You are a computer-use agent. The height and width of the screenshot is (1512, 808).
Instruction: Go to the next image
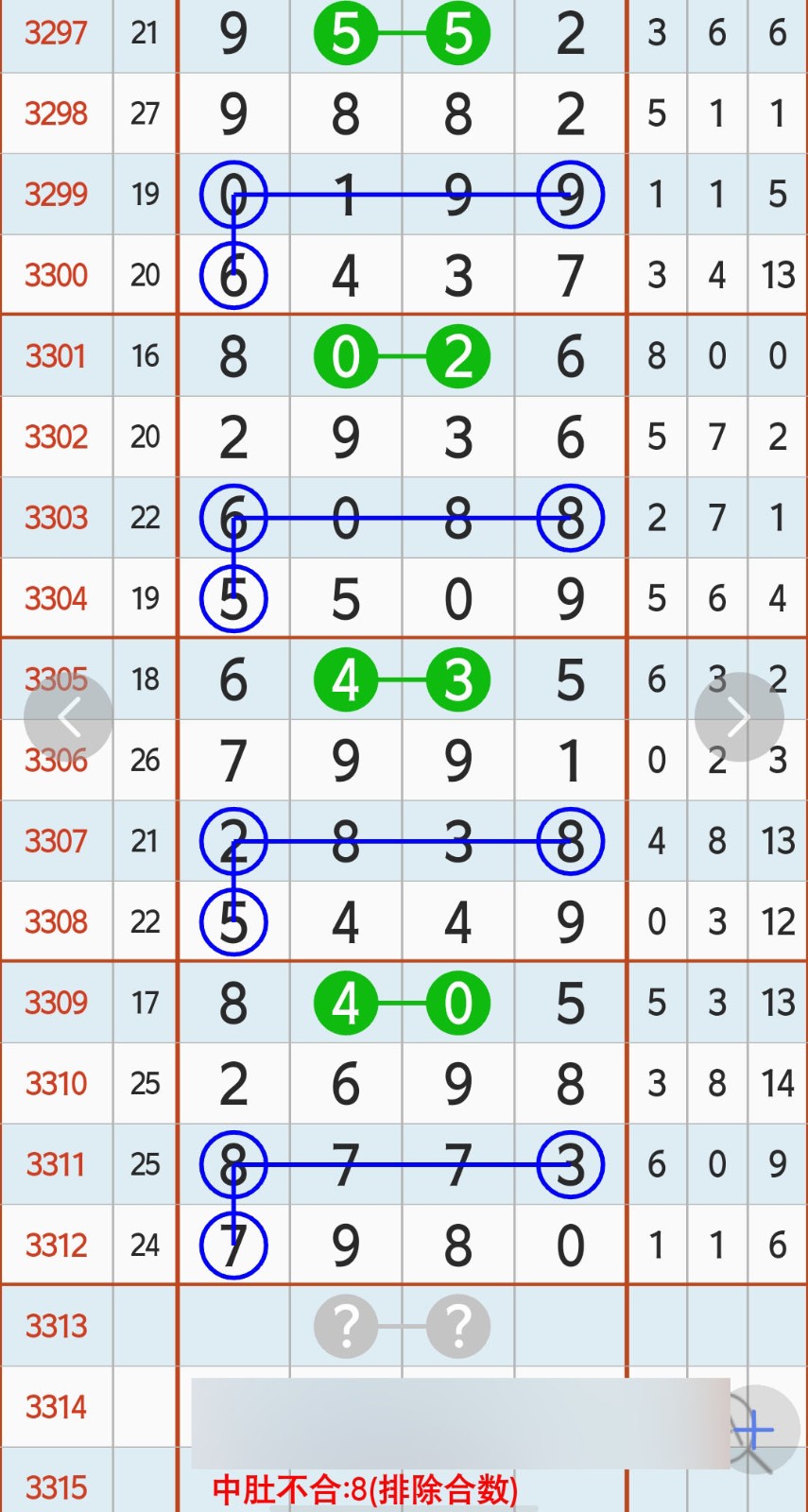tap(739, 717)
